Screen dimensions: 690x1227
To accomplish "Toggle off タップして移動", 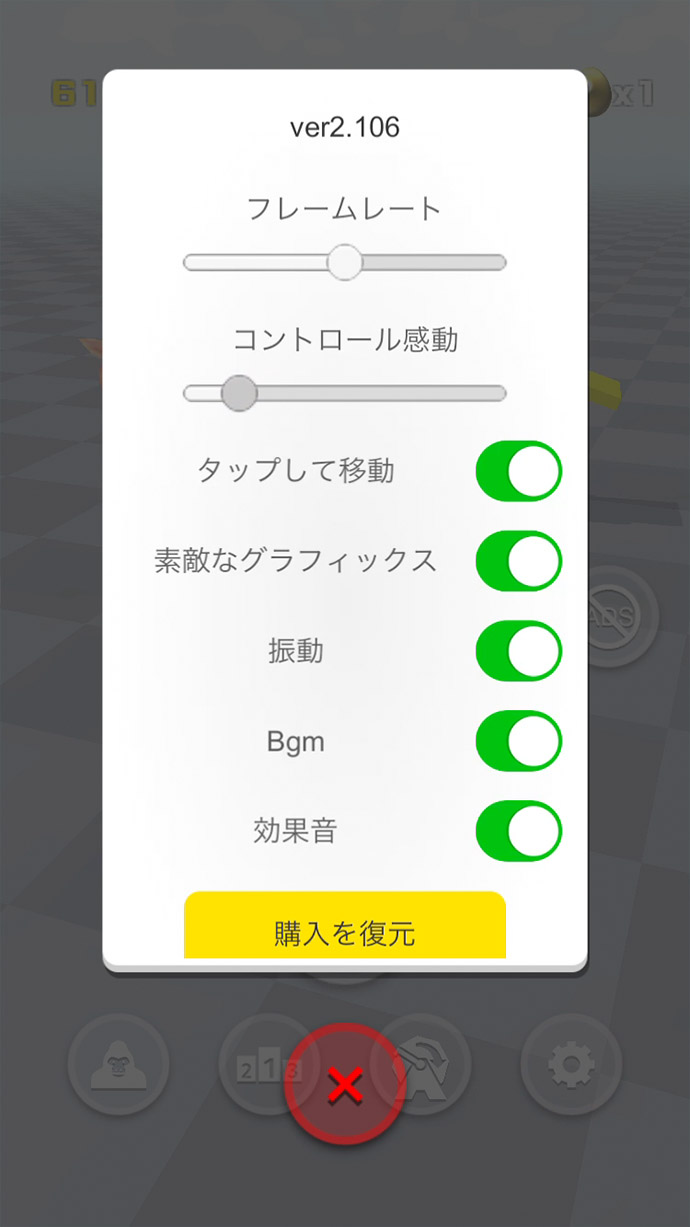I will tap(518, 471).
